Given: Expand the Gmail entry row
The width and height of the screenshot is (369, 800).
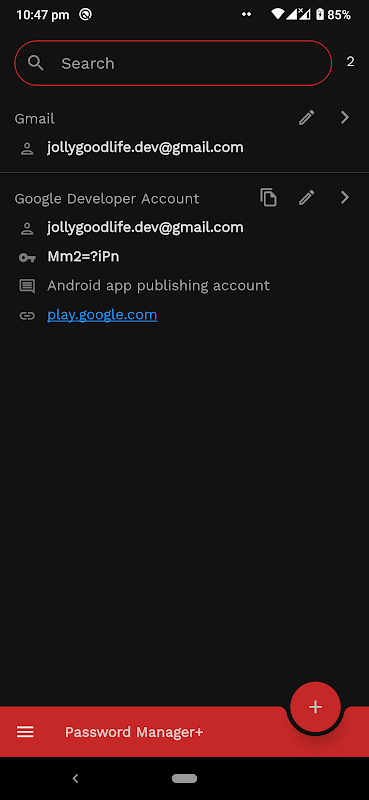Looking at the screenshot, I should (x=184, y=134).
